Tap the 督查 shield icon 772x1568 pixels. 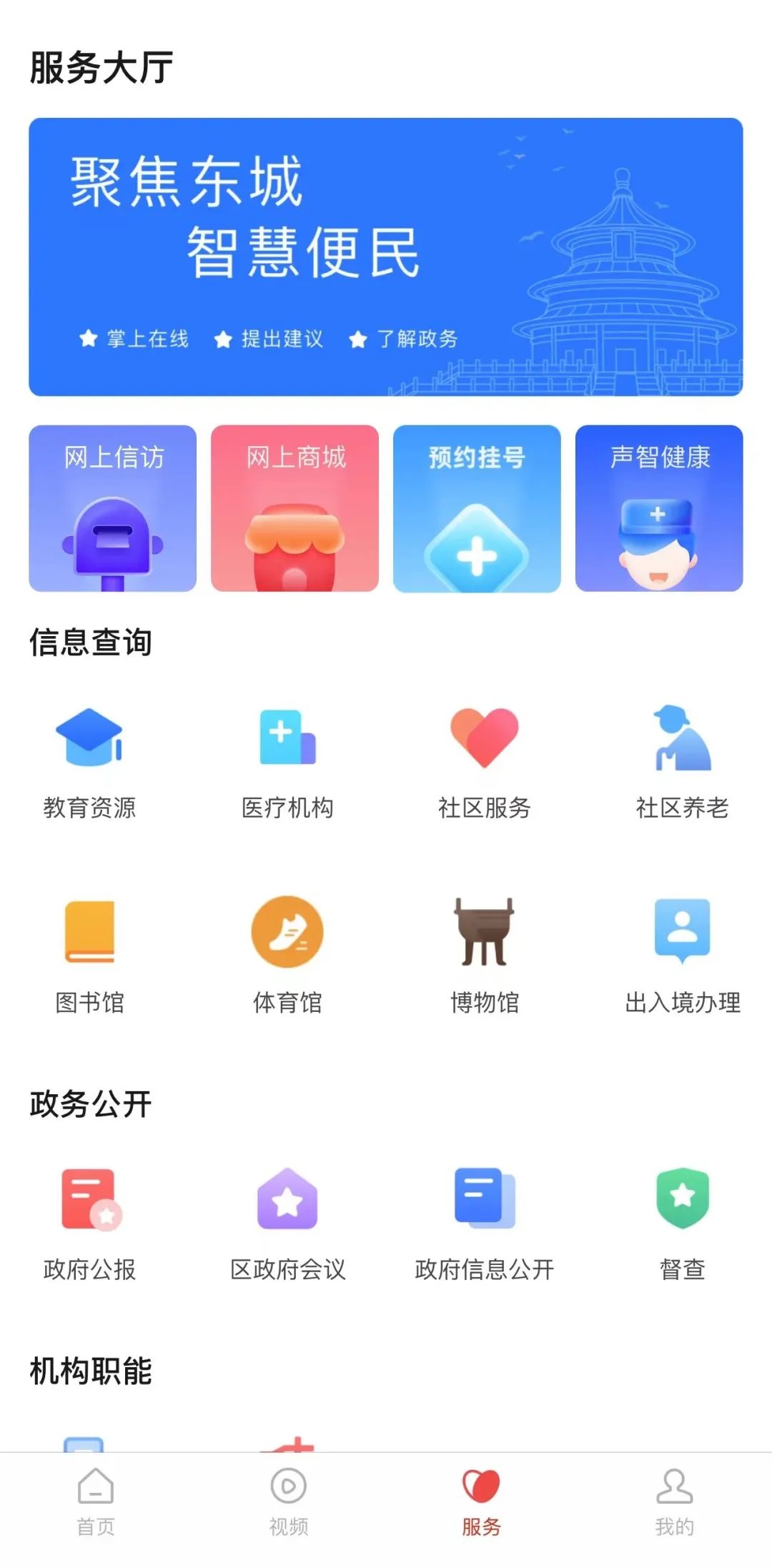click(683, 1199)
